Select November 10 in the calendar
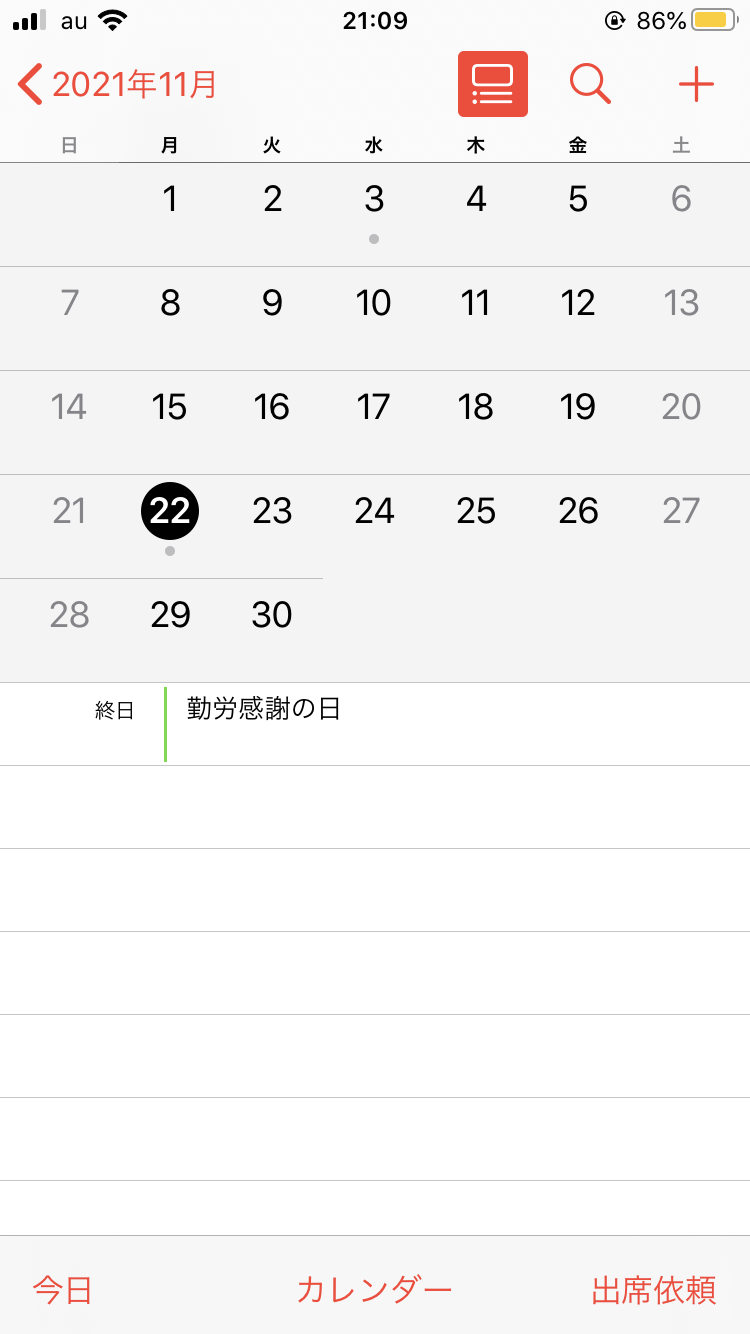Viewport: 750px width, 1334px height. click(374, 303)
